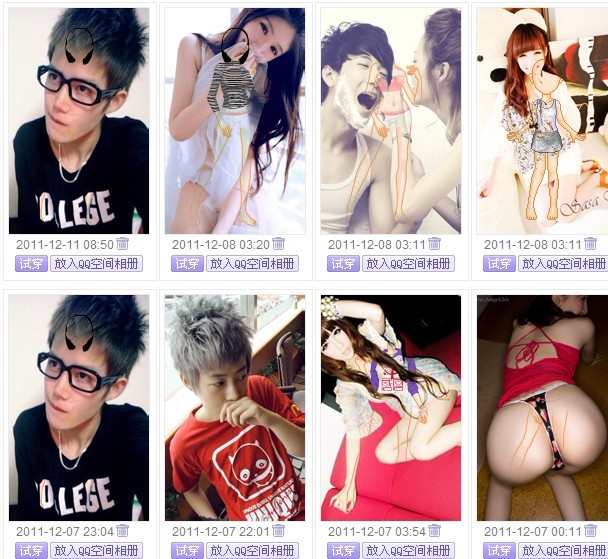Image resolution: width=608 pixels, height=559 pixels.
Task: Remove the item dated 2011-12-07 23:04
Action: [123, 531]
